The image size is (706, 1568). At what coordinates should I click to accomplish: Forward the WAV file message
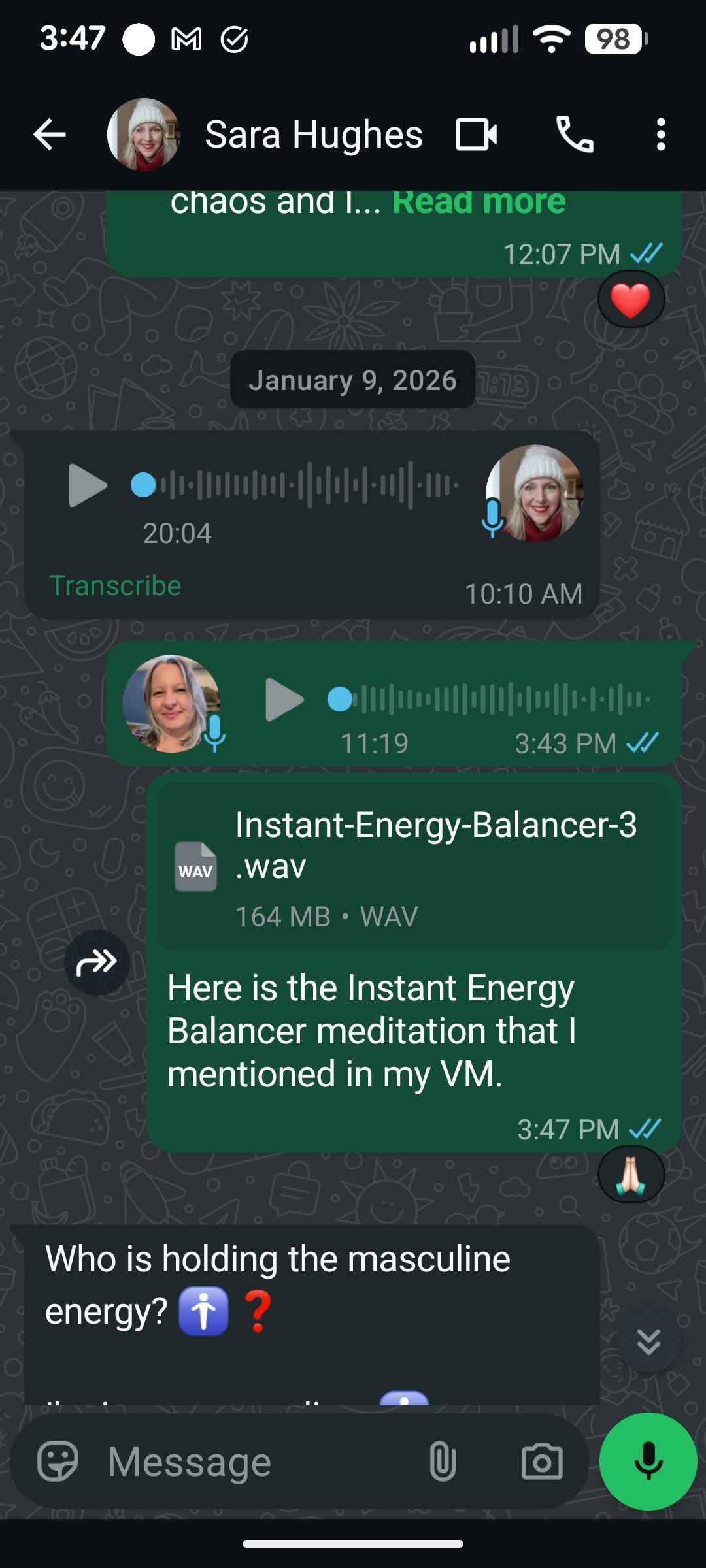pos(97,962)
